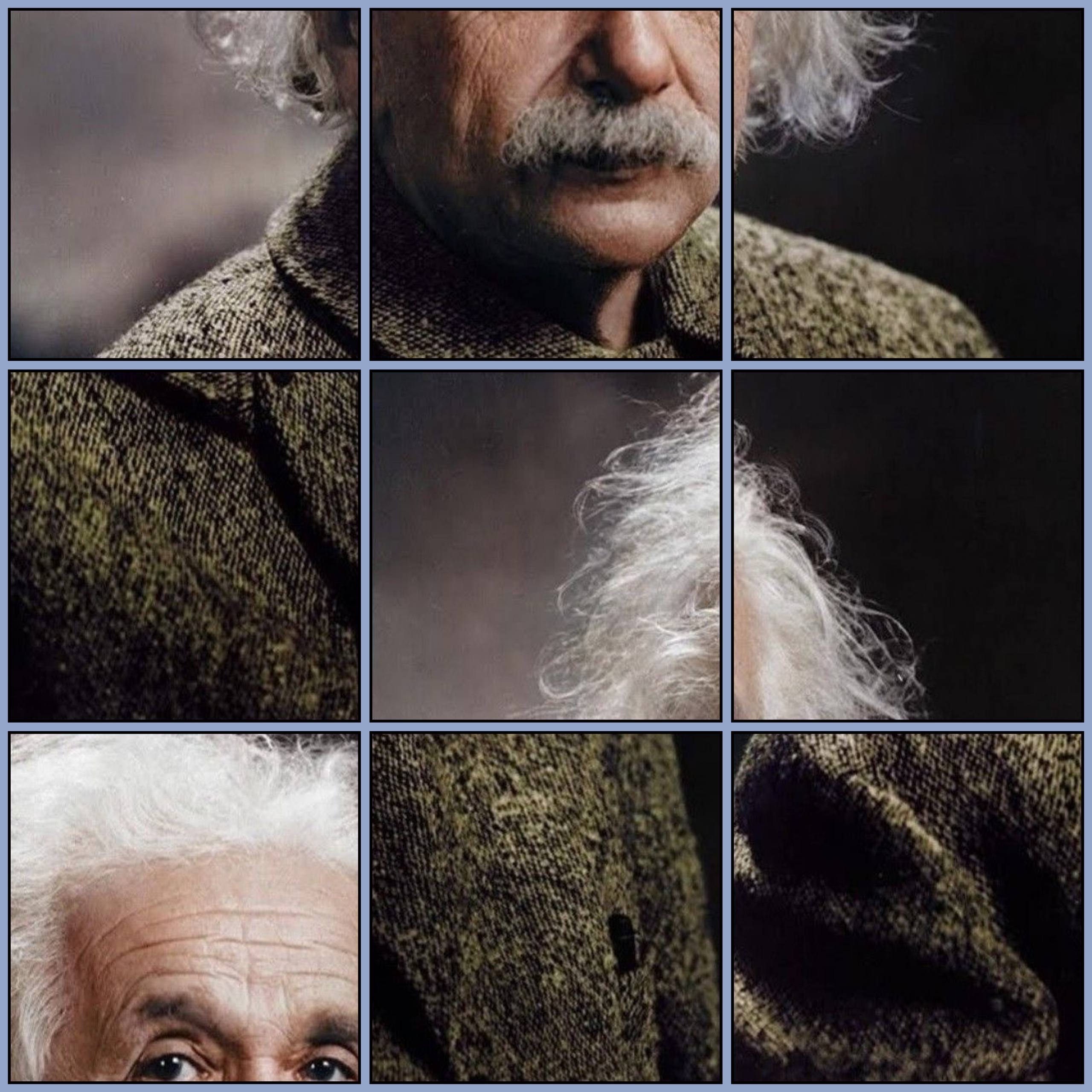Pick the tile of jacket folds with dark shadows

pos(908,908)
